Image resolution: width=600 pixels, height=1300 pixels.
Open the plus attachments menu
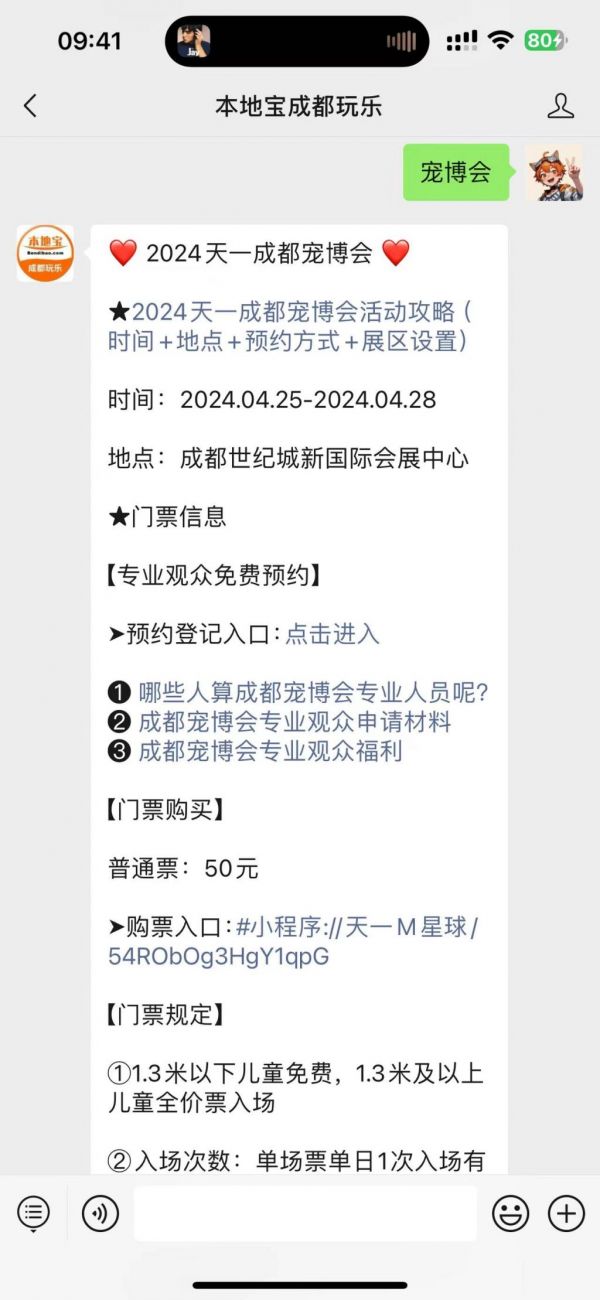click(x=566, y=1213)
